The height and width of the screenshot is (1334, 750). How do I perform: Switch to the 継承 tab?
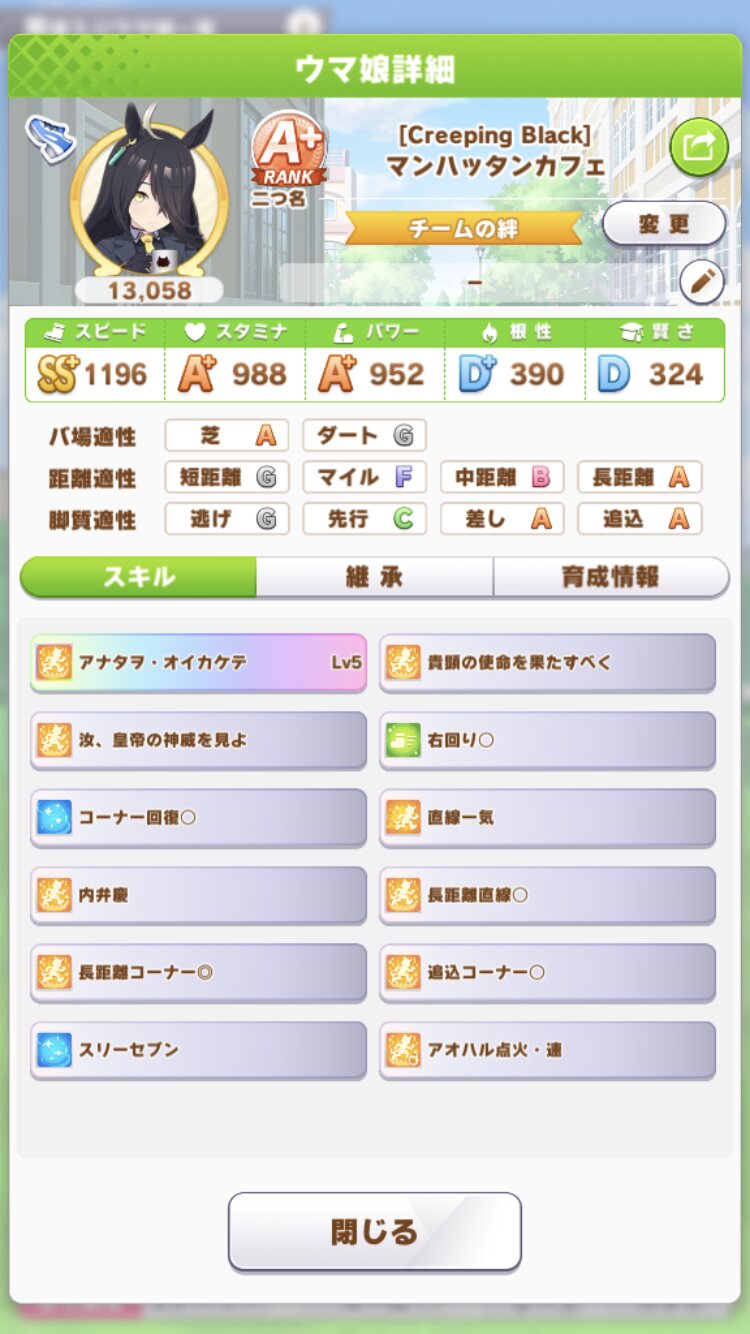(x=374, y=577)
